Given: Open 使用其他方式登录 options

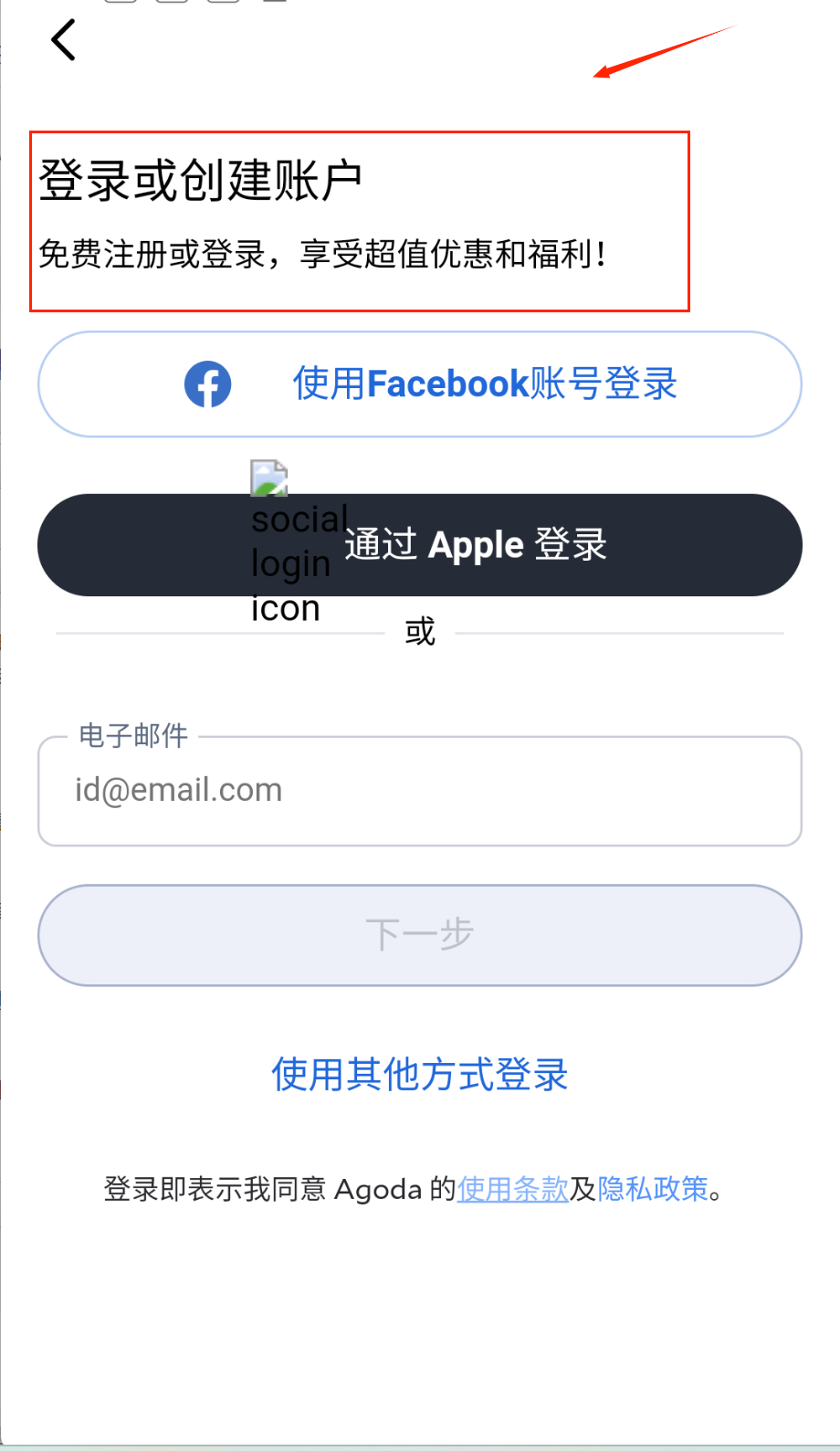Looking at the screenshot, I should (420, 1075).
